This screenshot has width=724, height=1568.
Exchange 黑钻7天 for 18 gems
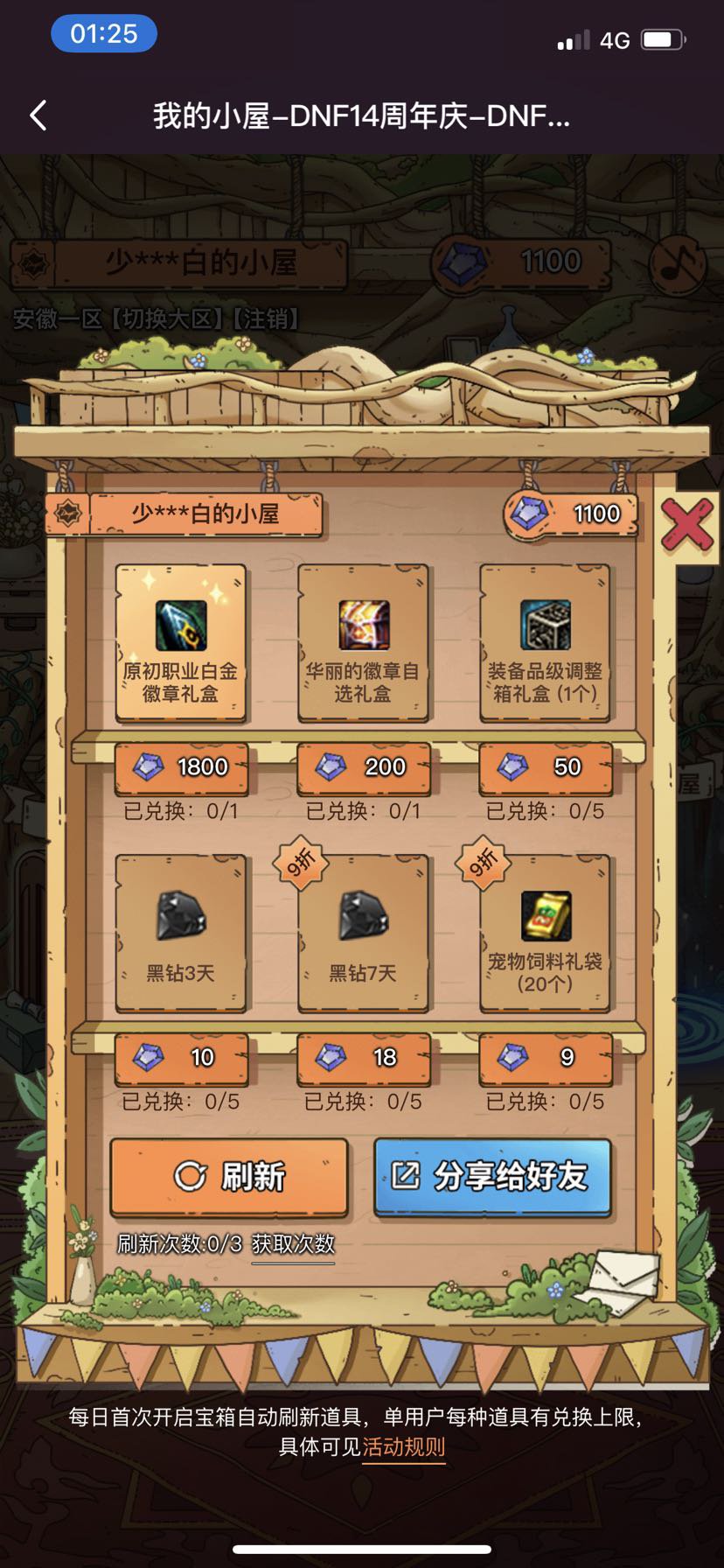pos(363,1057)
